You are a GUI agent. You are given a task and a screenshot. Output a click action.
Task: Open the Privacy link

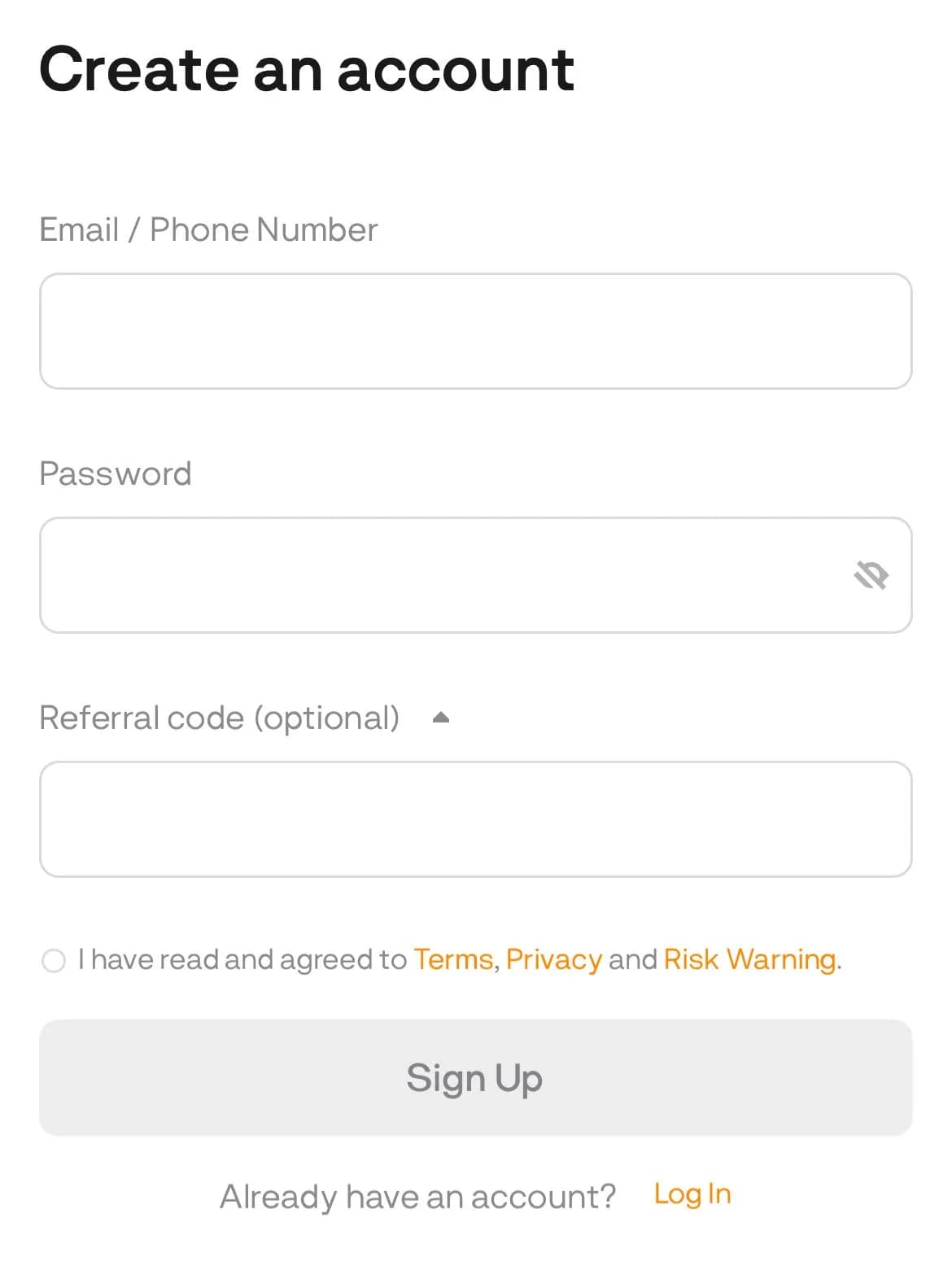pos(553,960)
